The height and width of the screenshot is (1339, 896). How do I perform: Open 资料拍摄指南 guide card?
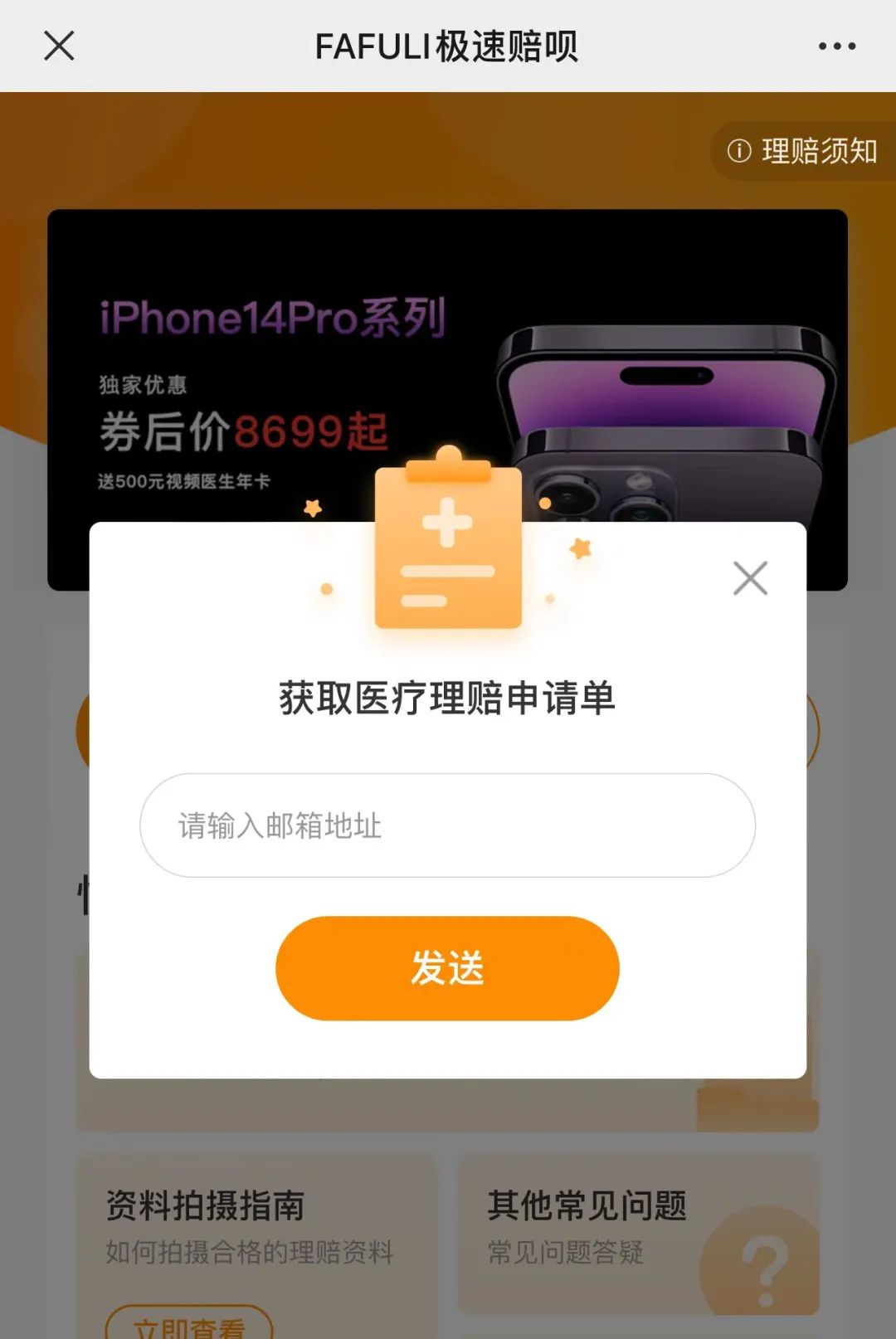(249, 1228)
